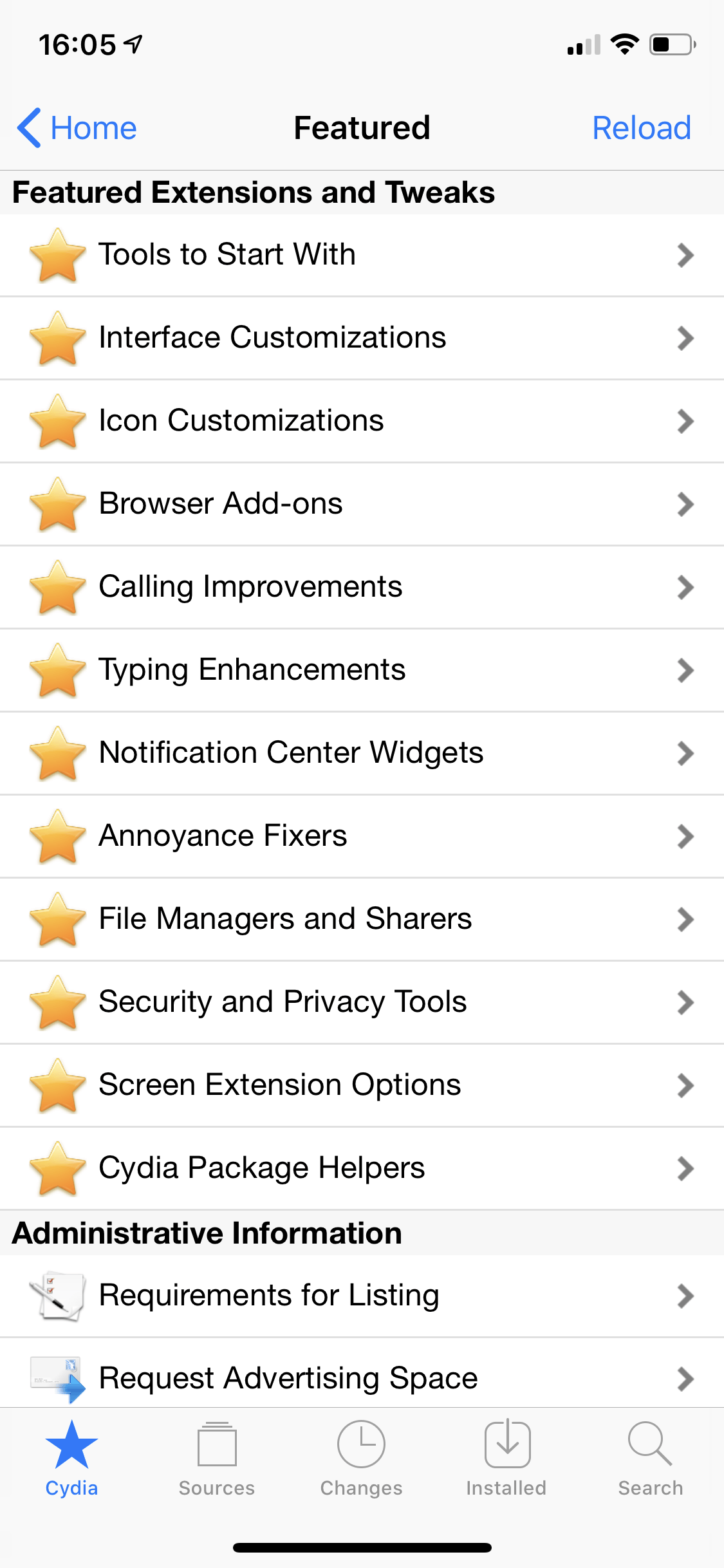Open Cydia Package Helpers

click(x=362, y=1169)
